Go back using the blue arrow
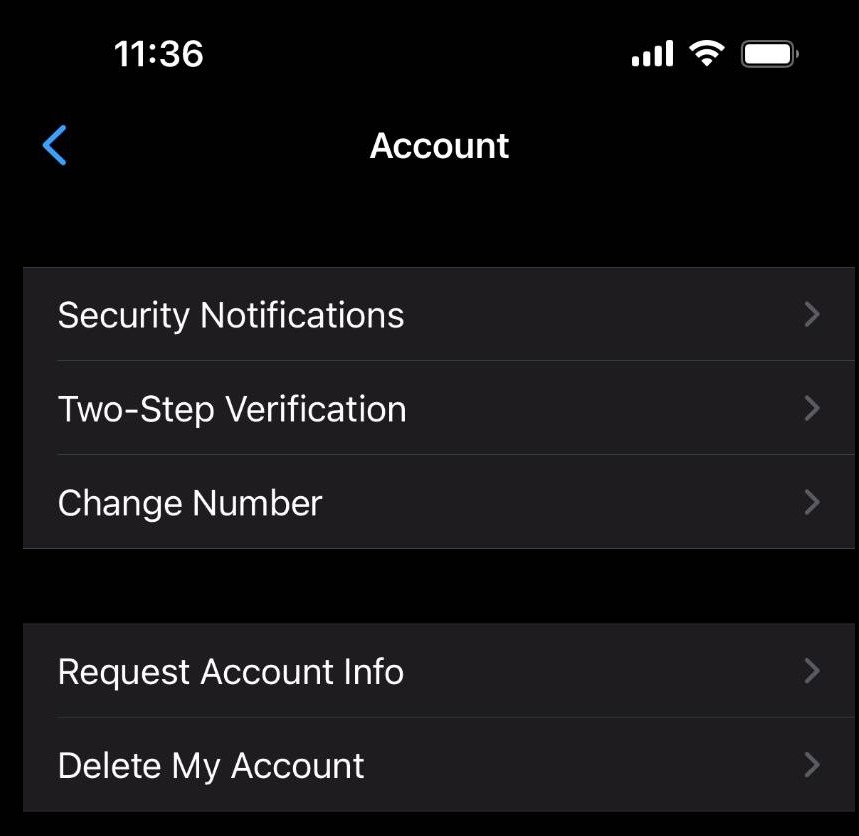Viewport: 859px width, 836px height. tap(55, 146)
